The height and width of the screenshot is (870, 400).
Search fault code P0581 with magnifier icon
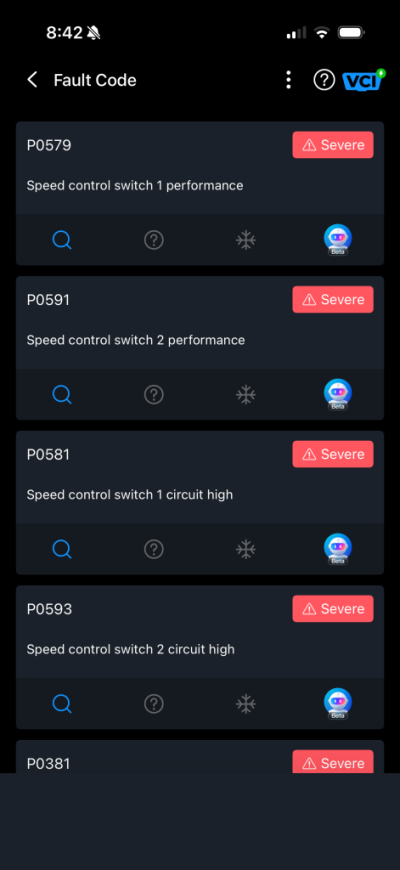[x=62, y=549]
